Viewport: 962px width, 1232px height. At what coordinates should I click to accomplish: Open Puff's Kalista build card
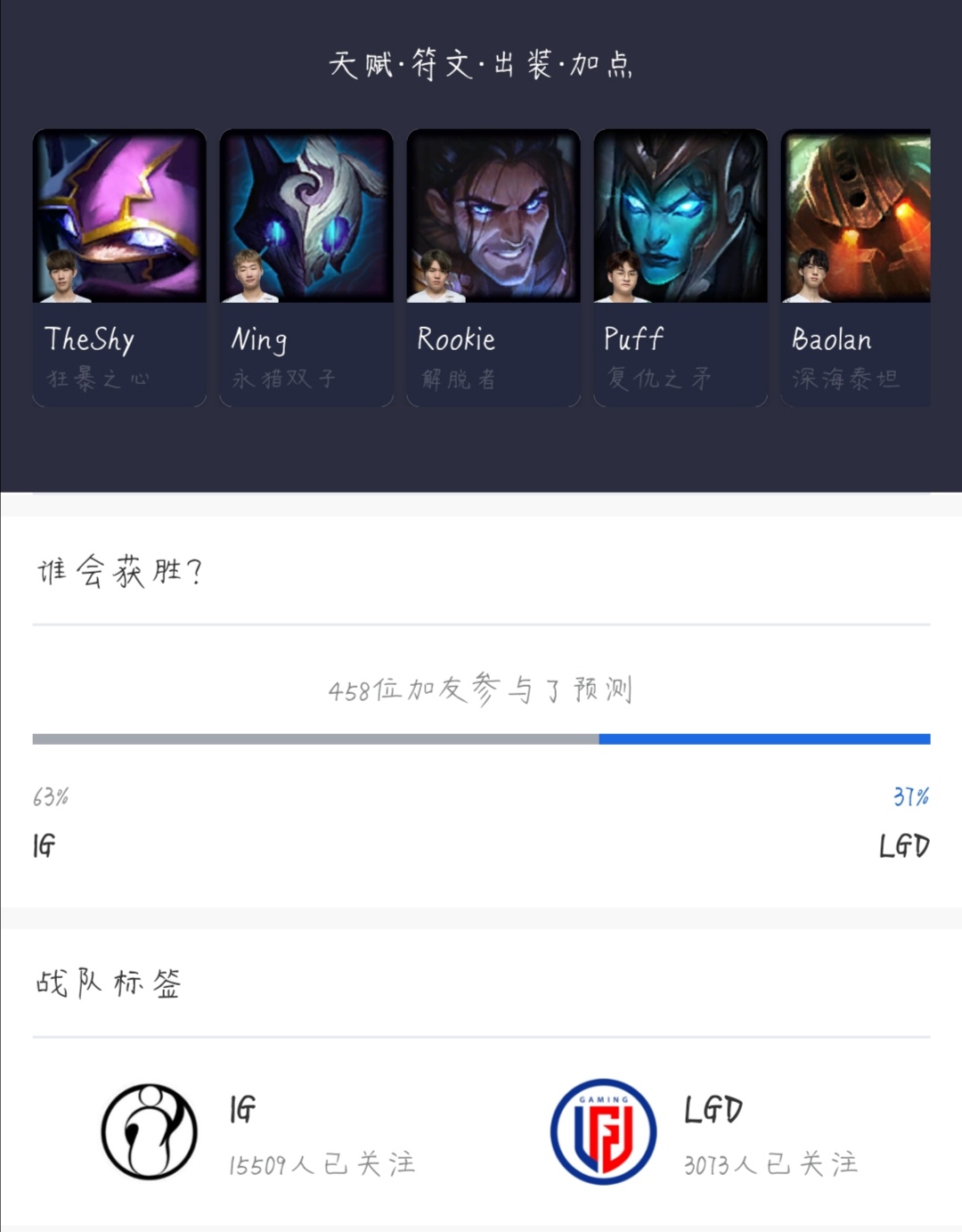681,267
